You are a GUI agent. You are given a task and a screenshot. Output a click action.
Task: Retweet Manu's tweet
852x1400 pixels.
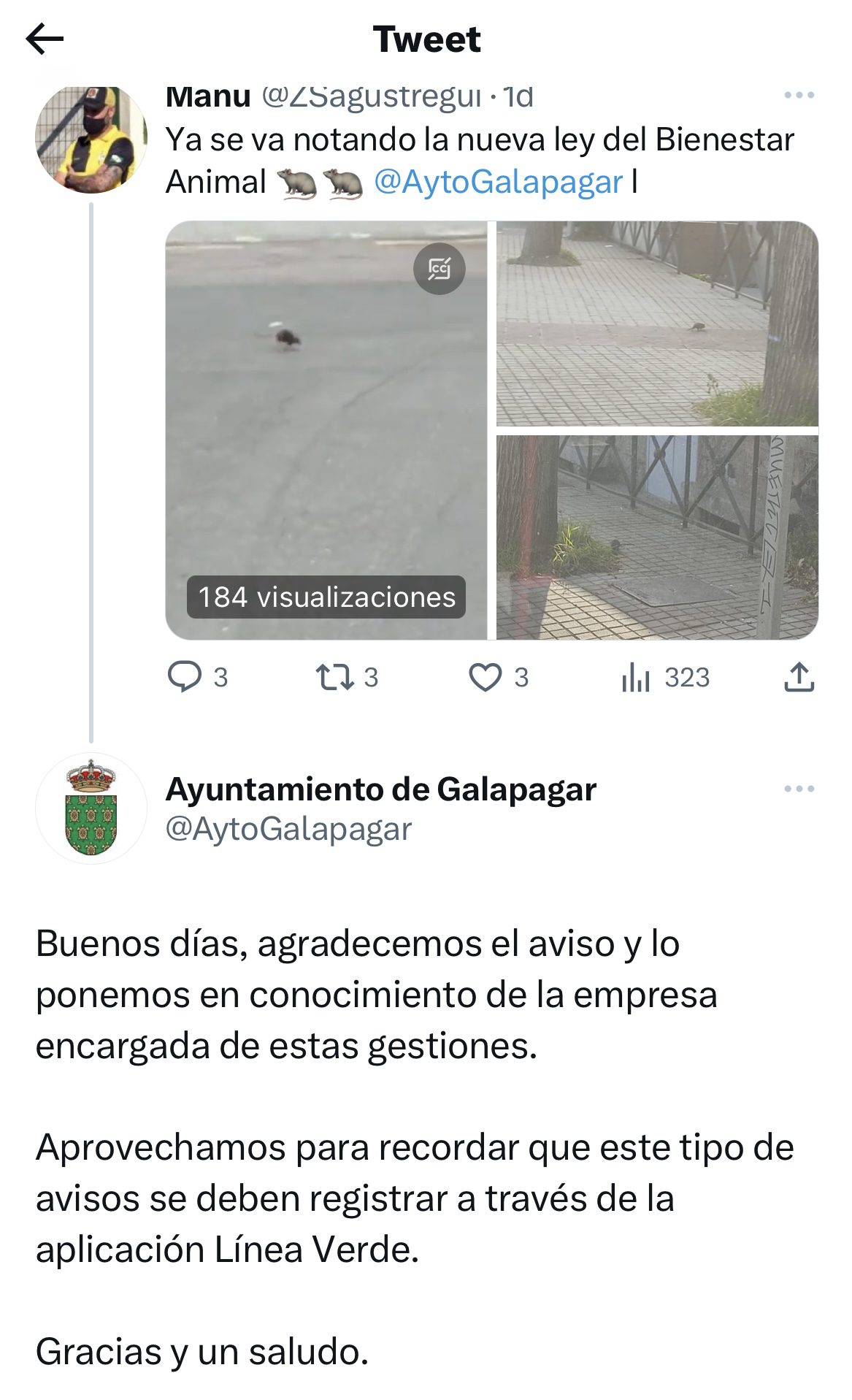tap(335, 677)
